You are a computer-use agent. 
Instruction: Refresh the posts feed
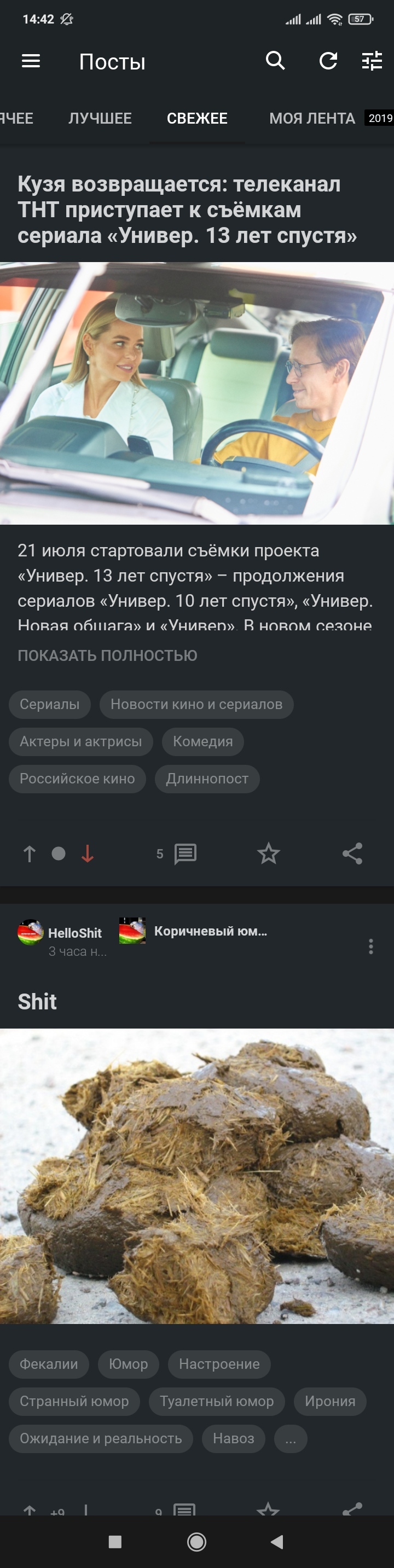pyautogui.click(x=328, y=61)
